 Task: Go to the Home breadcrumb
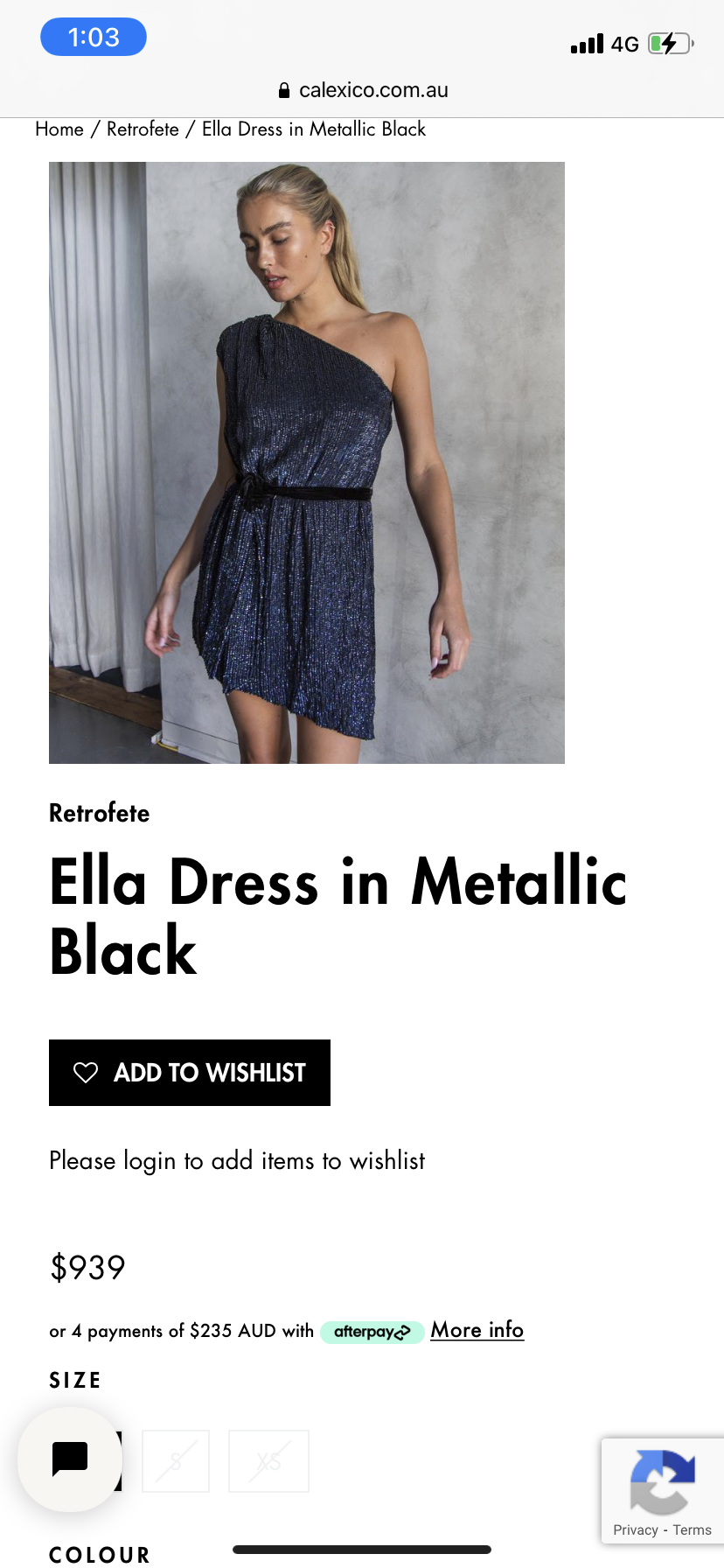tap(59, 129)
